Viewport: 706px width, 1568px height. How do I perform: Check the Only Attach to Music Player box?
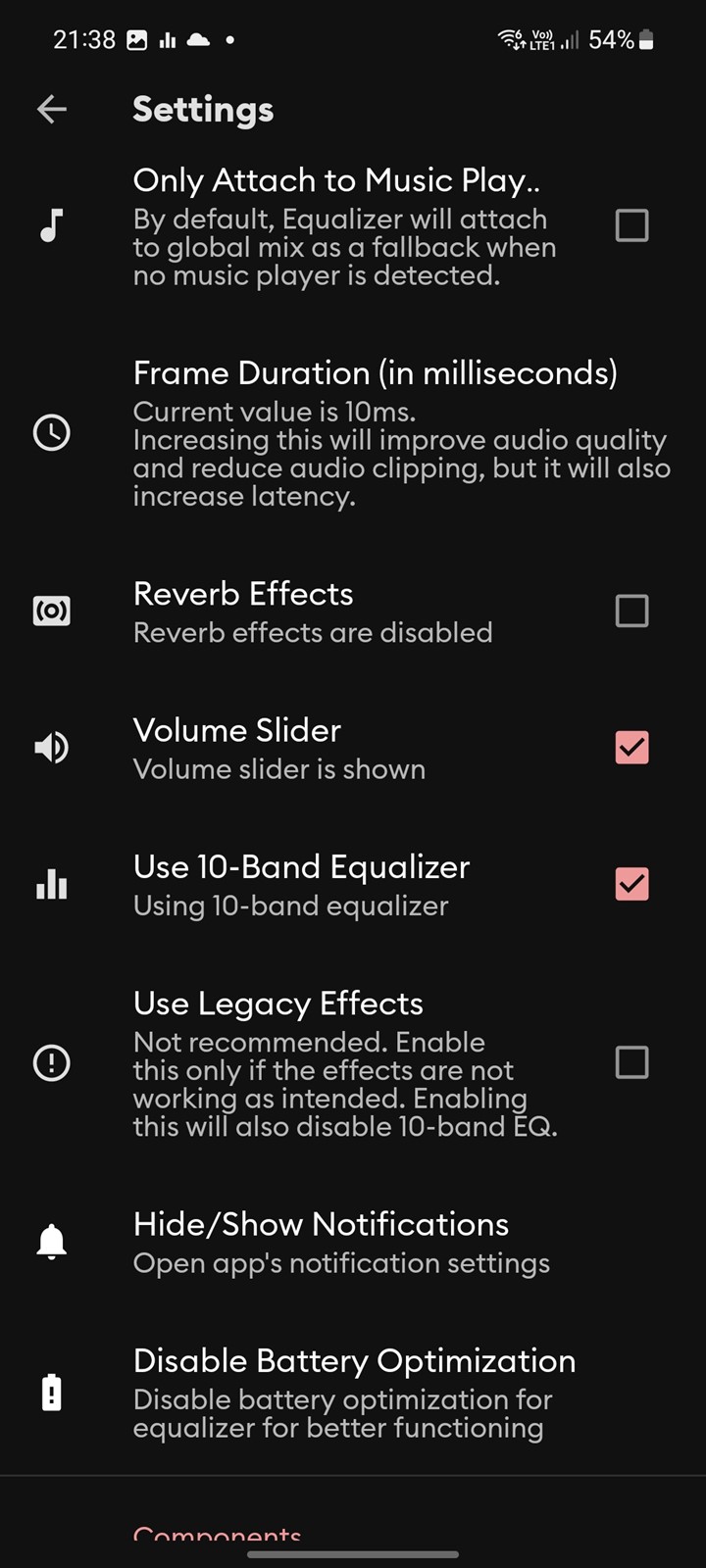tap(631, 225)
